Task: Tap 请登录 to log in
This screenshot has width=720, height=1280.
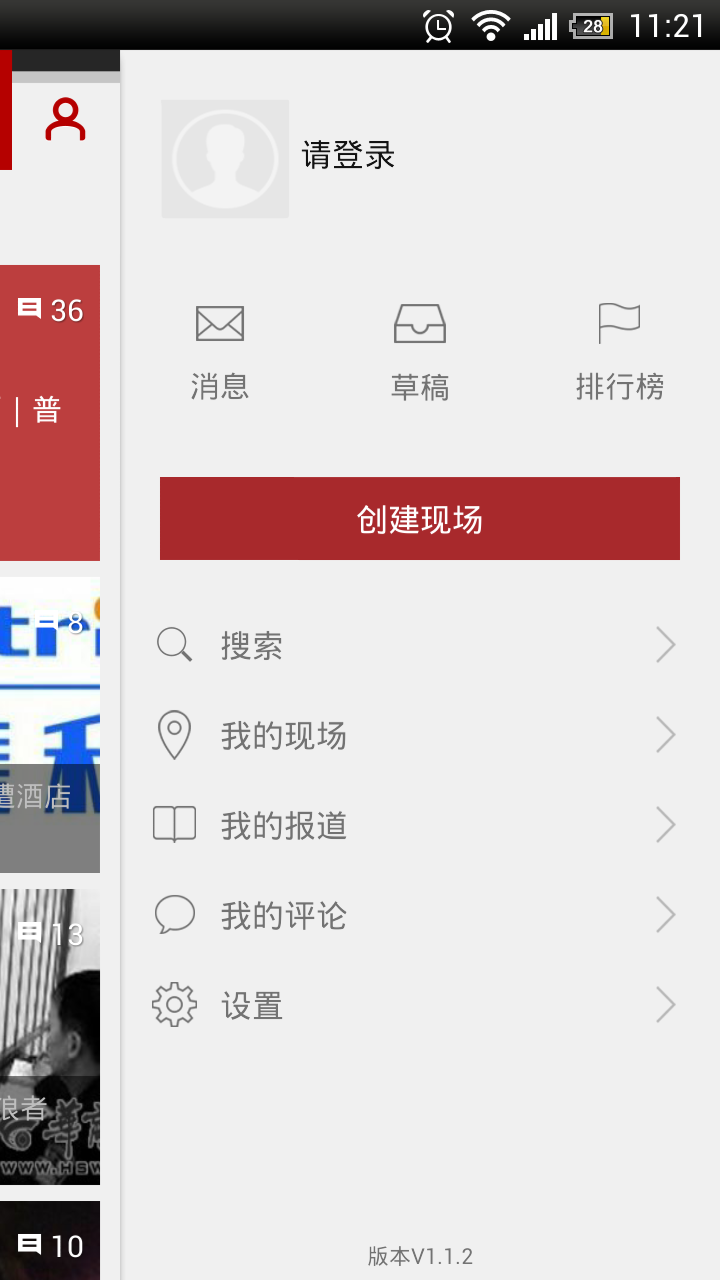Action: click(349, 155)
